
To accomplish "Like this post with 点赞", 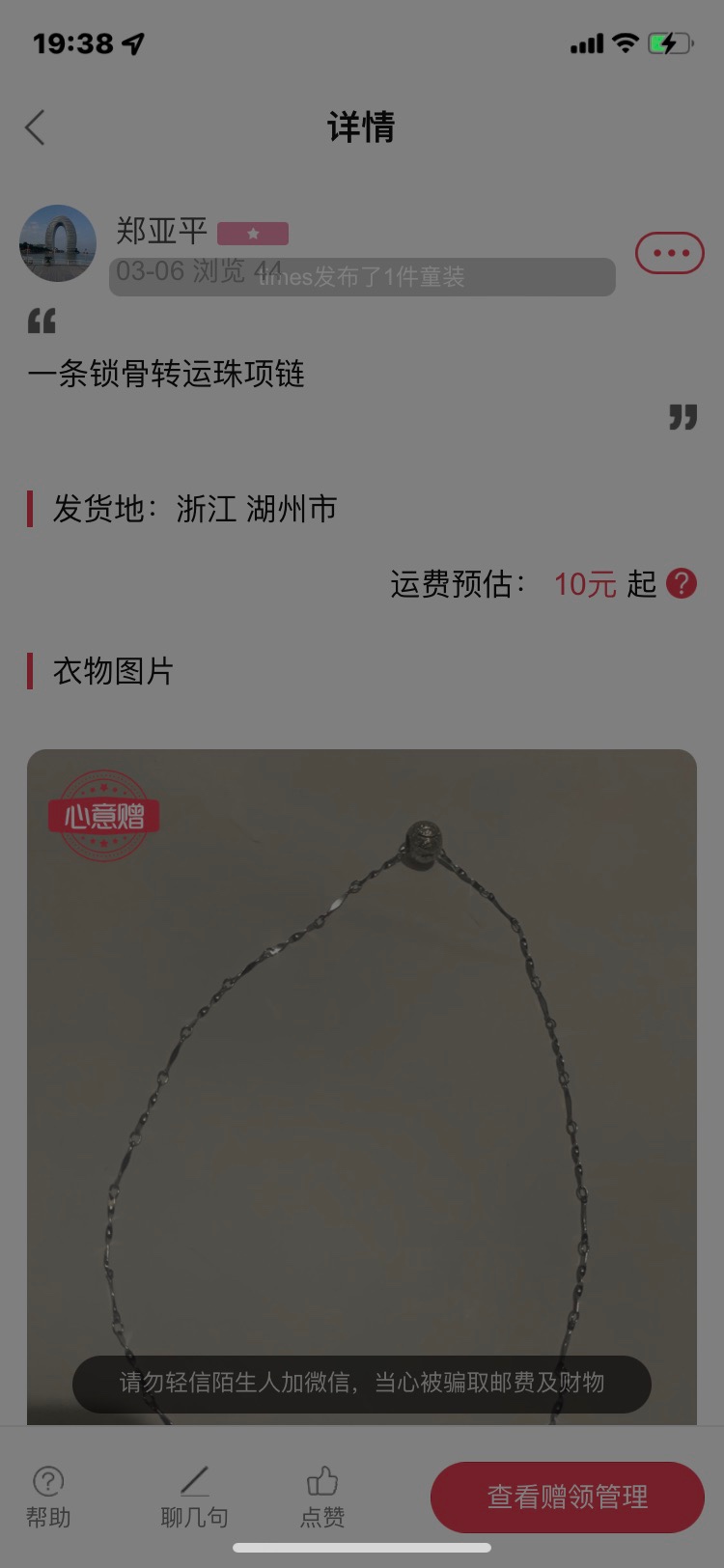I will tap(322, 1498).
